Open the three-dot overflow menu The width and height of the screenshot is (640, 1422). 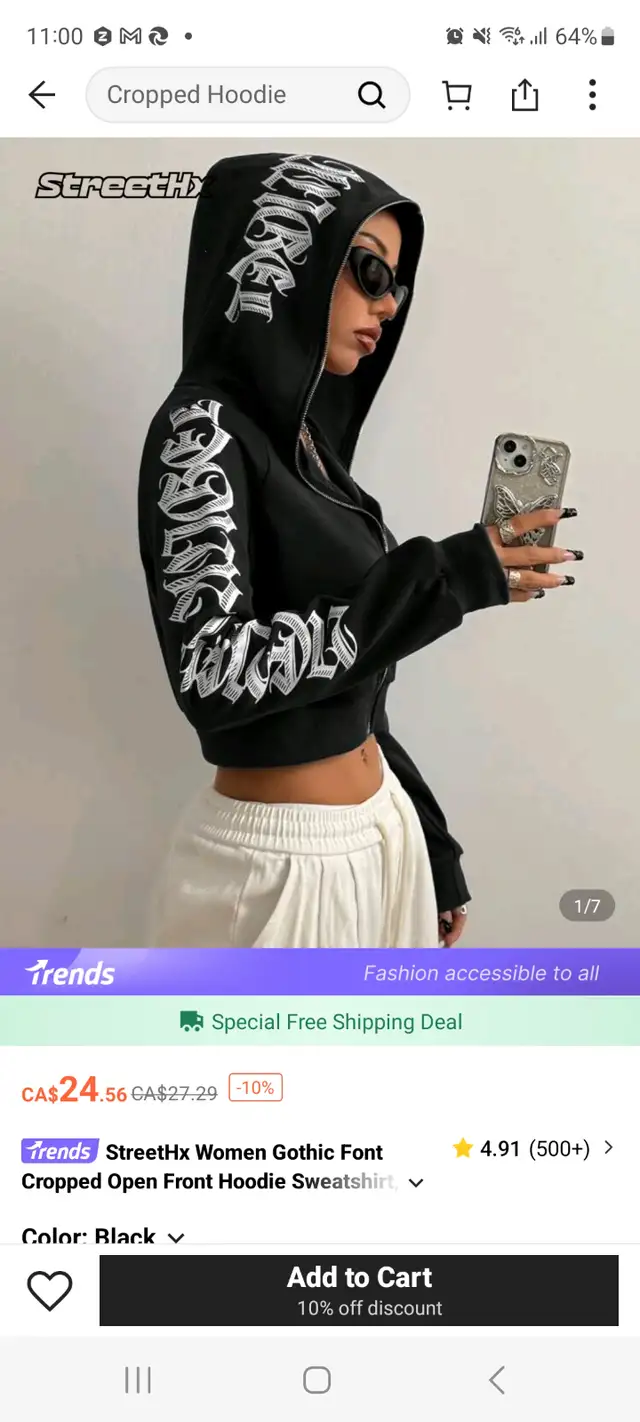(592, 95)
